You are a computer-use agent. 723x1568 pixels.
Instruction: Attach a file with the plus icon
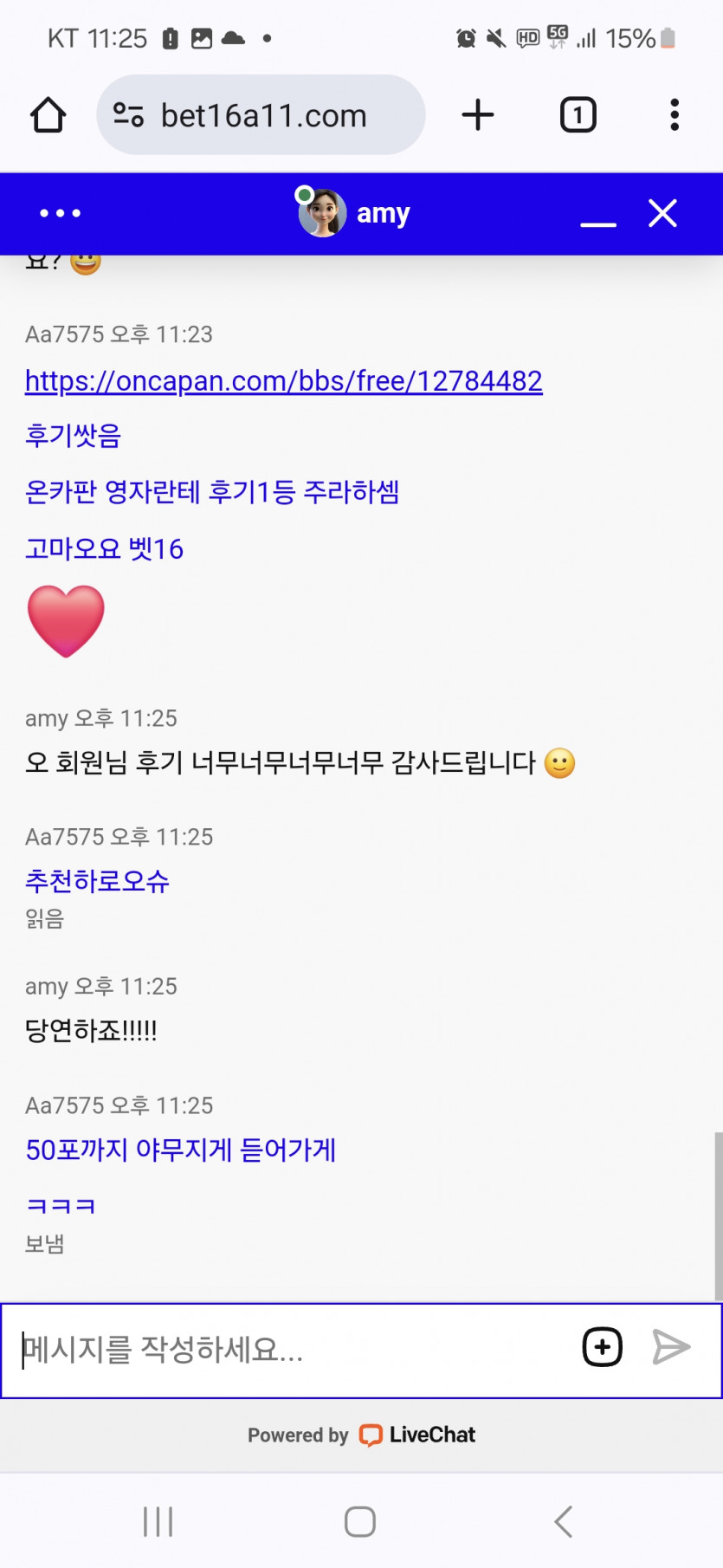(x=603, y=1347)
